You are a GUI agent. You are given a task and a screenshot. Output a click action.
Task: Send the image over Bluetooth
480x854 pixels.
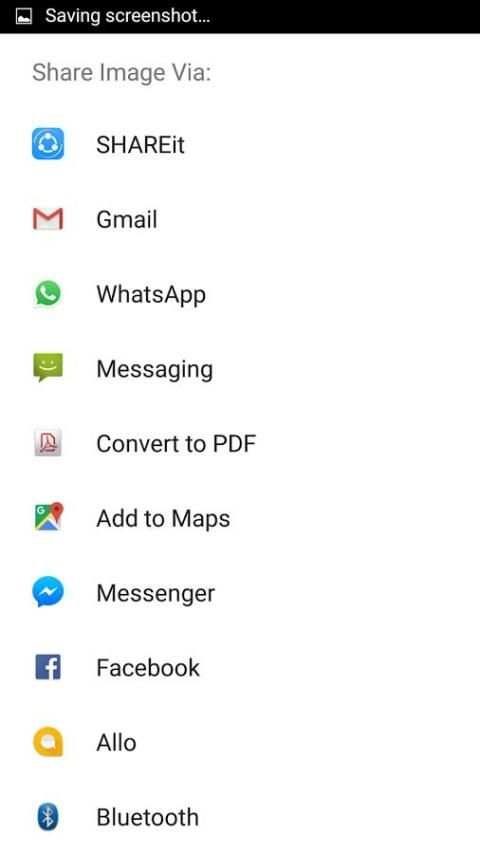pyautogui.click(x=240, y=817)
